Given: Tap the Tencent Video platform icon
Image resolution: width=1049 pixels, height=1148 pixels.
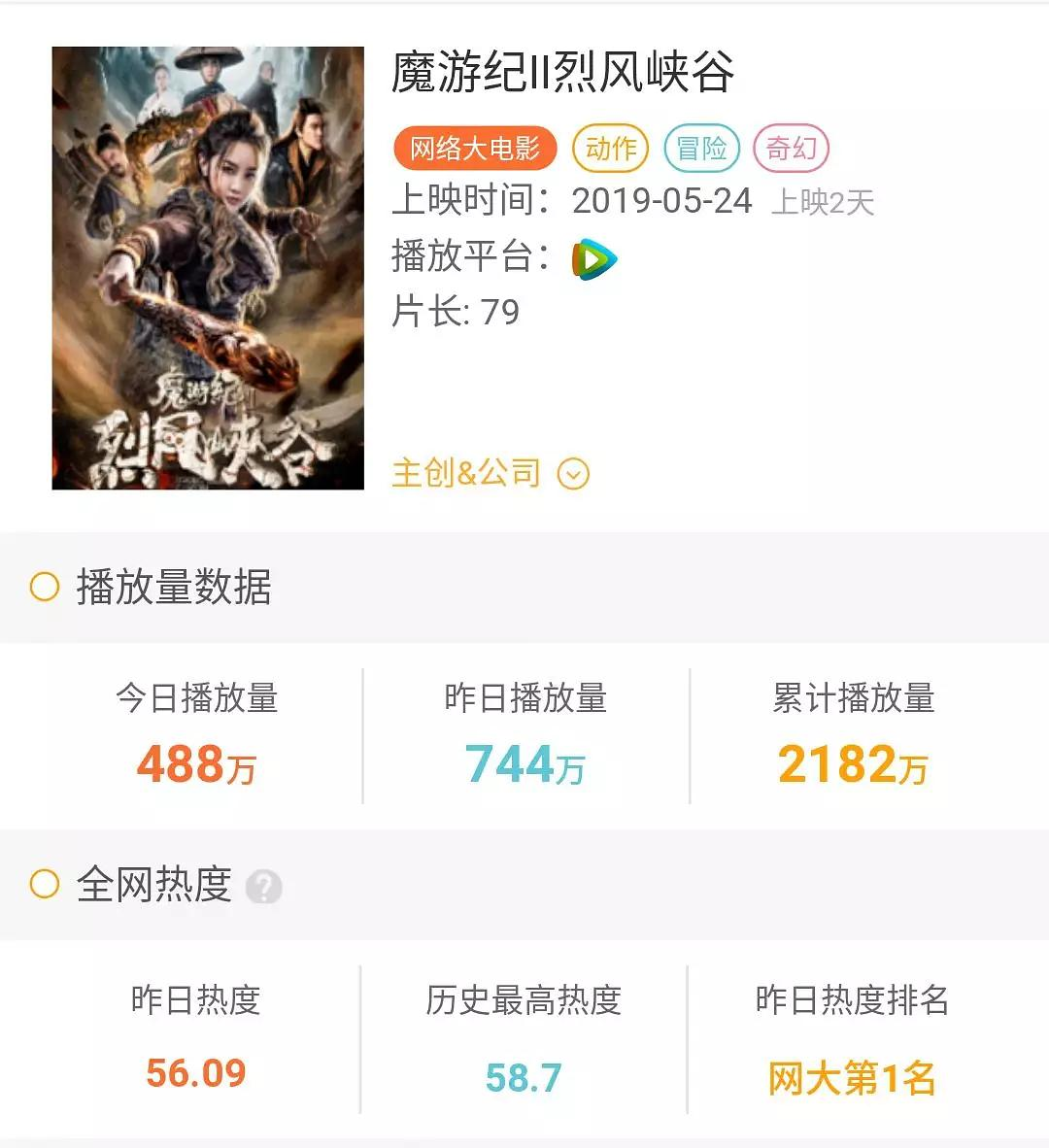Looking at the screenshot, I should pyautogui.click(x=593, y=258).
